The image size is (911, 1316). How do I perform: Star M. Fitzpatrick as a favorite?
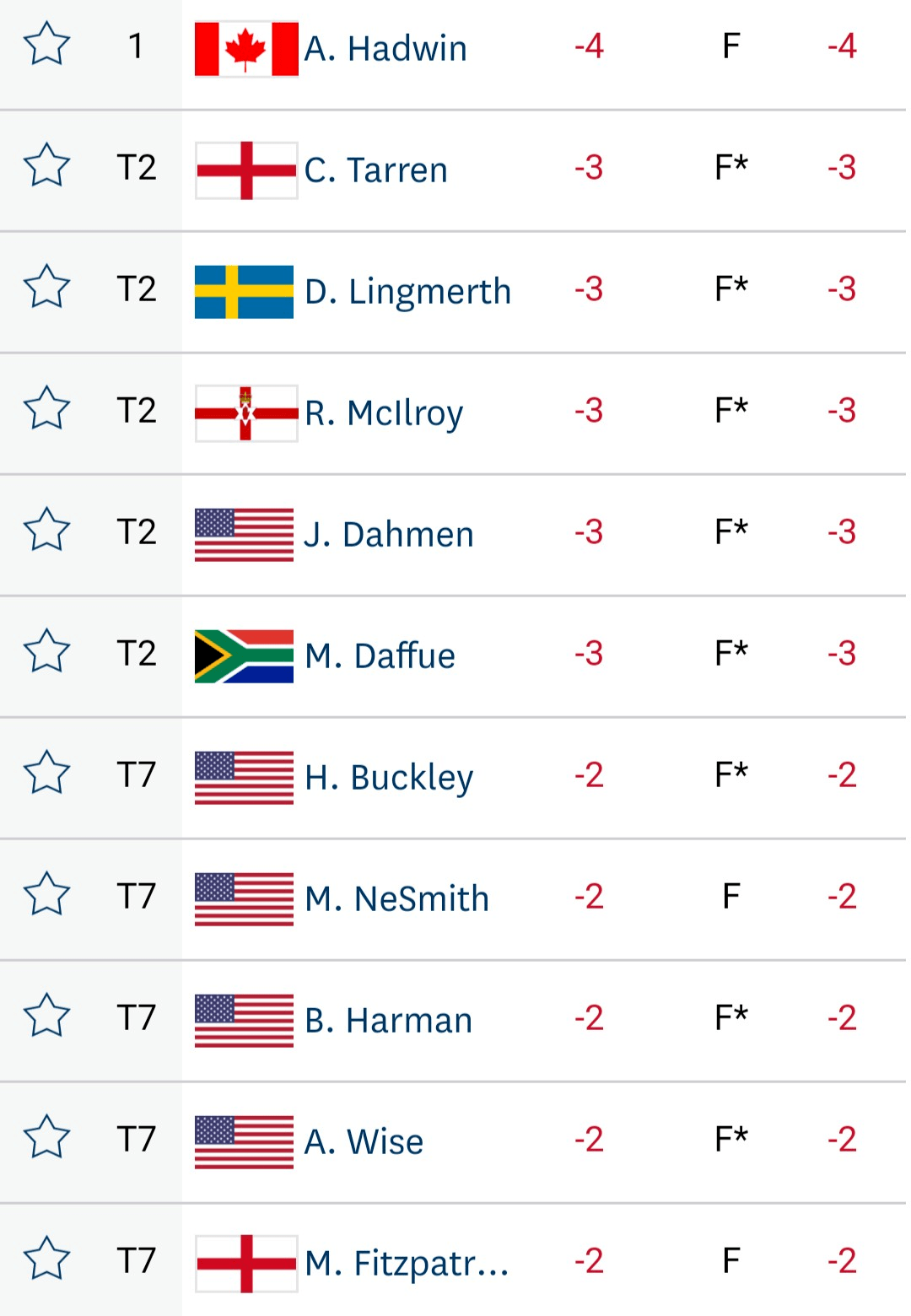click(x=46, y=1259)
